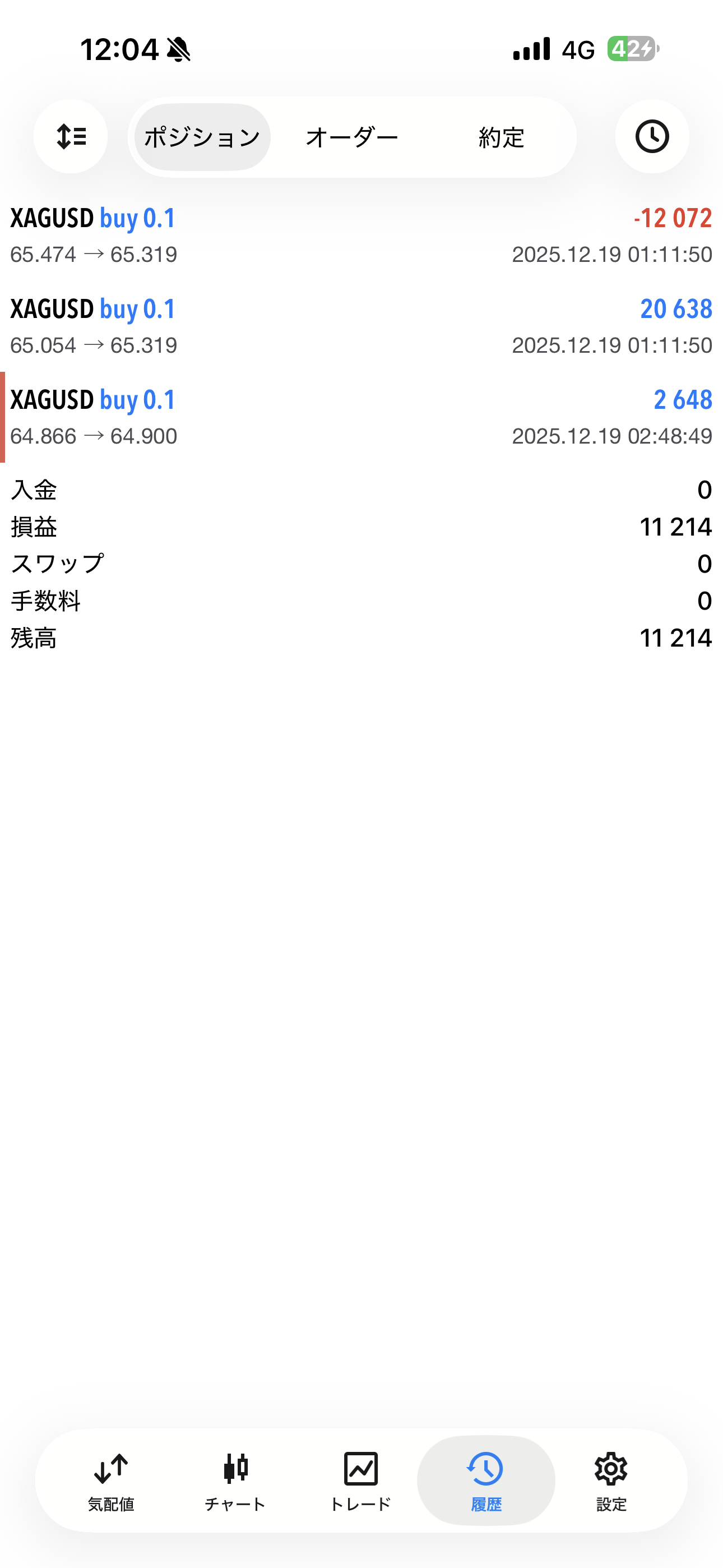Screen dimensions: 723x1568
Task: Switch to the オーダー segment
Action: (352, 137)
